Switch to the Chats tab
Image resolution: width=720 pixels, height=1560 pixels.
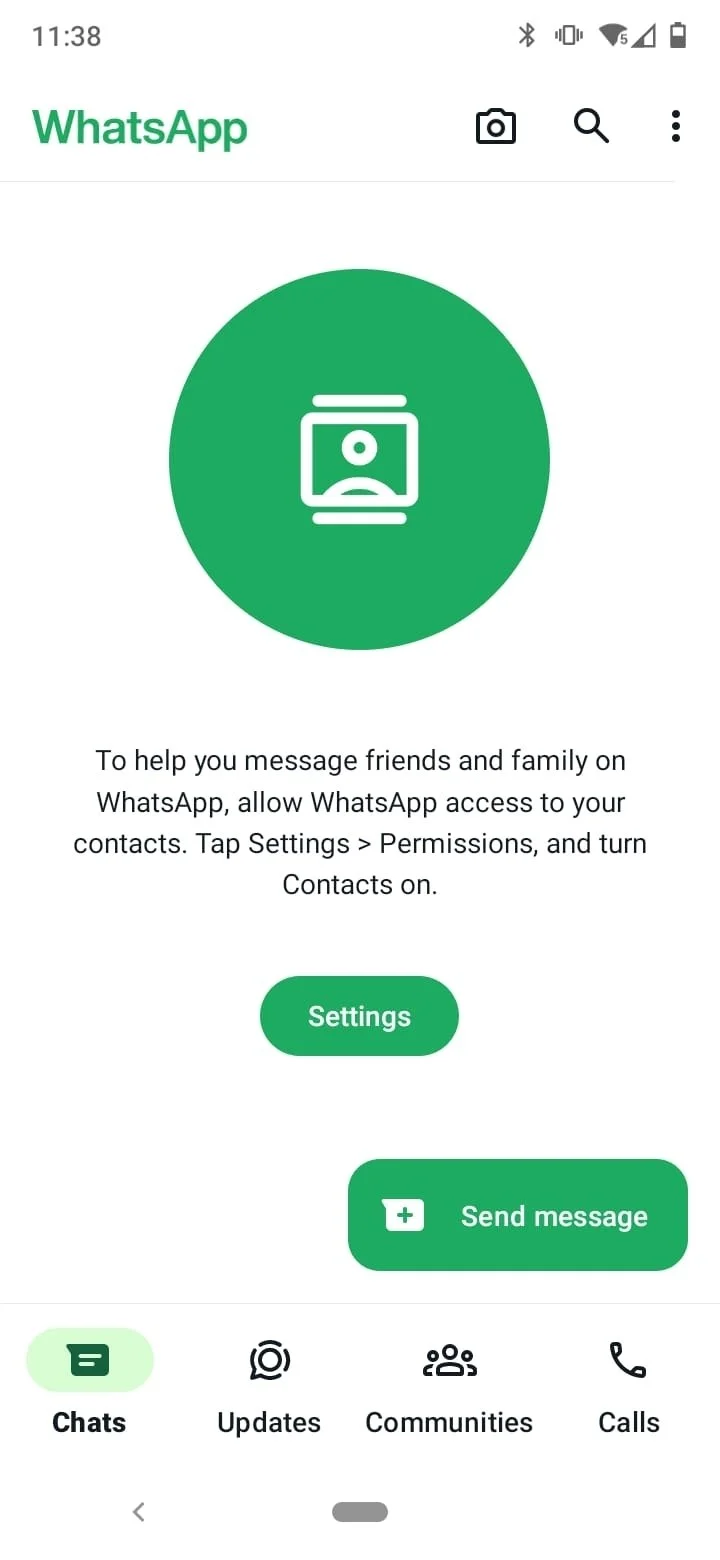tap(89, 1390)
